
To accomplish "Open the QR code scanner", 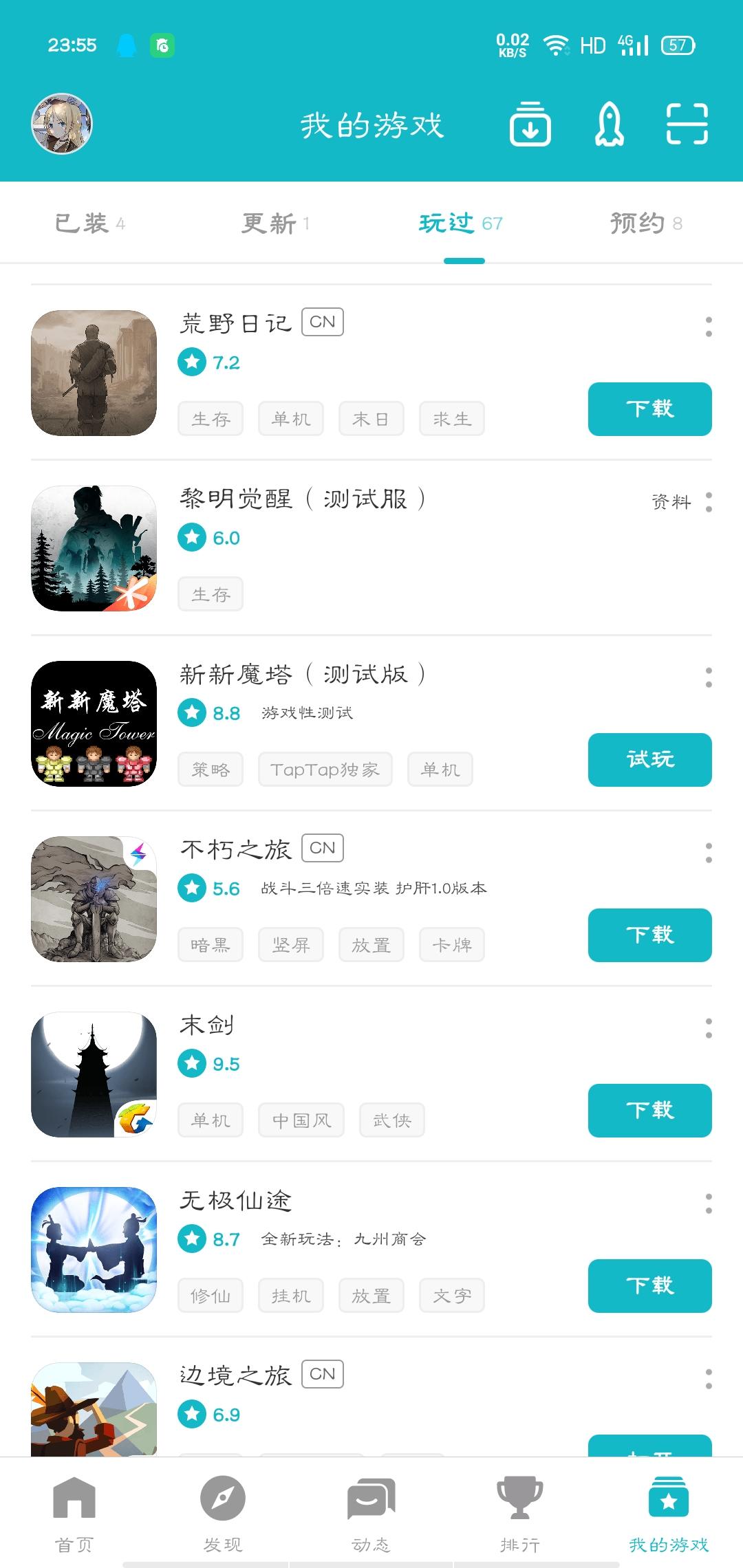I will (687, 124).
